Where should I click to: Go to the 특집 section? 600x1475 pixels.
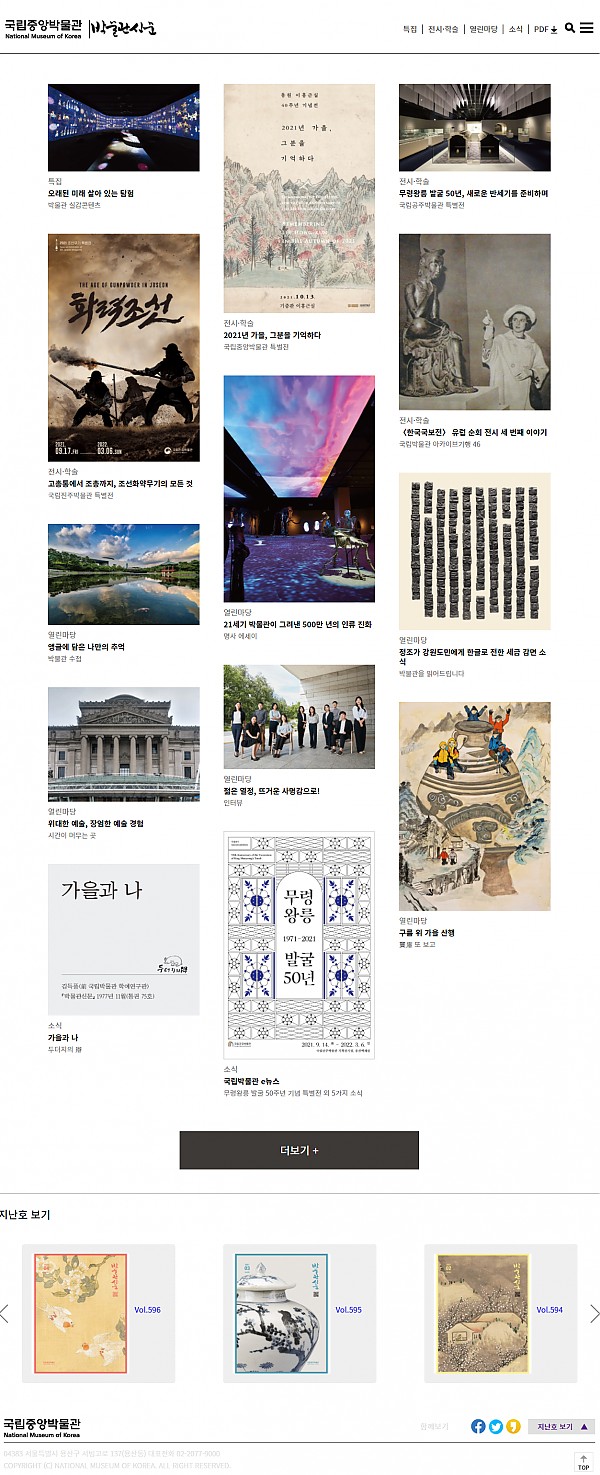click(409, 29)
